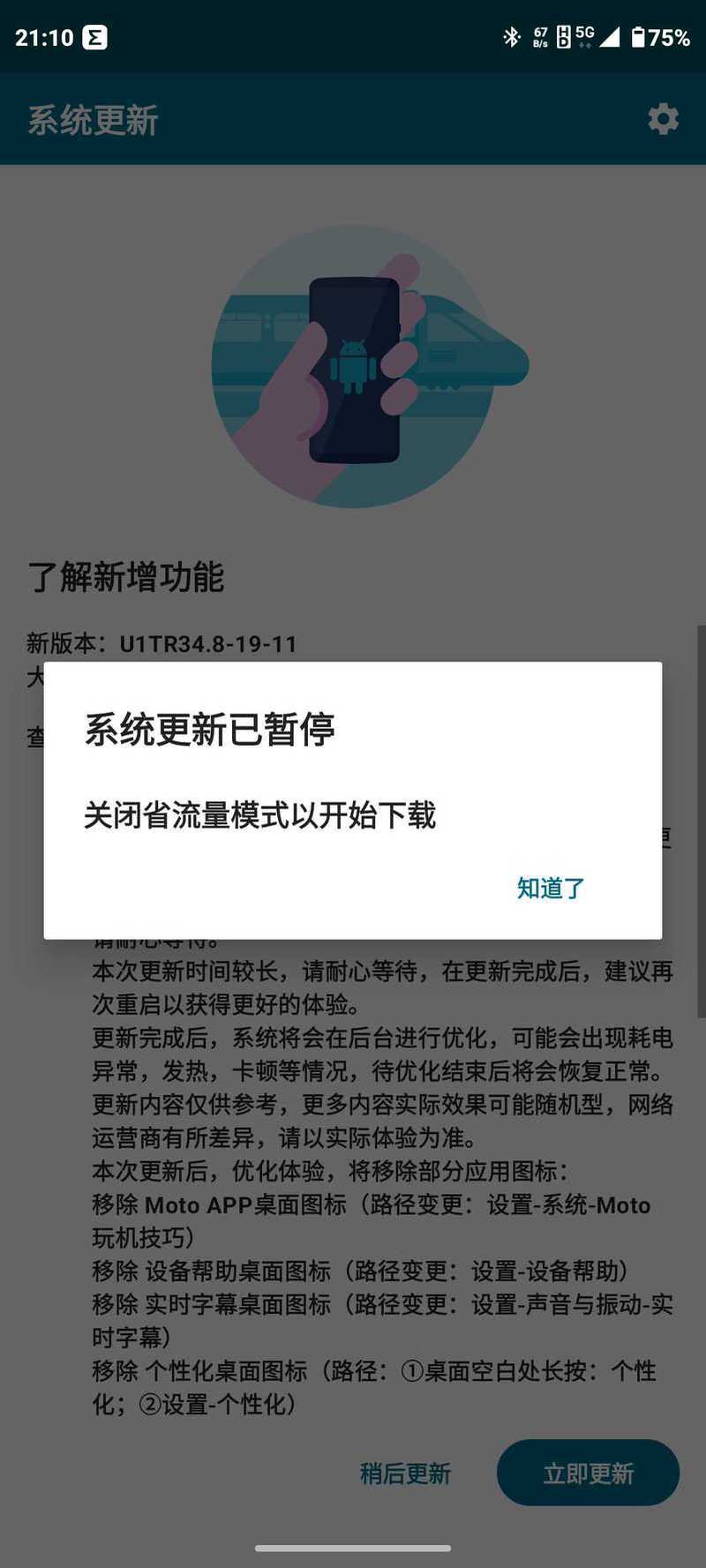Image resolution: width=706 pixels, height=1568 pixels.
Task: Dismiss the dialog by tapping 知道了
Action: pos(551,888)
